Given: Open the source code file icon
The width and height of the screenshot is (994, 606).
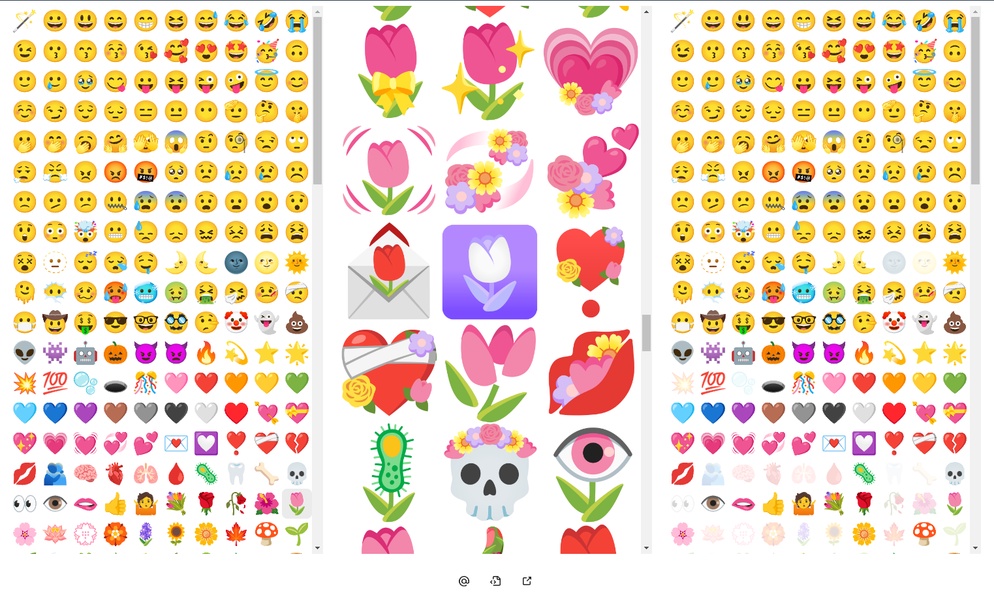Looking at the screenshot, I should tap(495, 581).
